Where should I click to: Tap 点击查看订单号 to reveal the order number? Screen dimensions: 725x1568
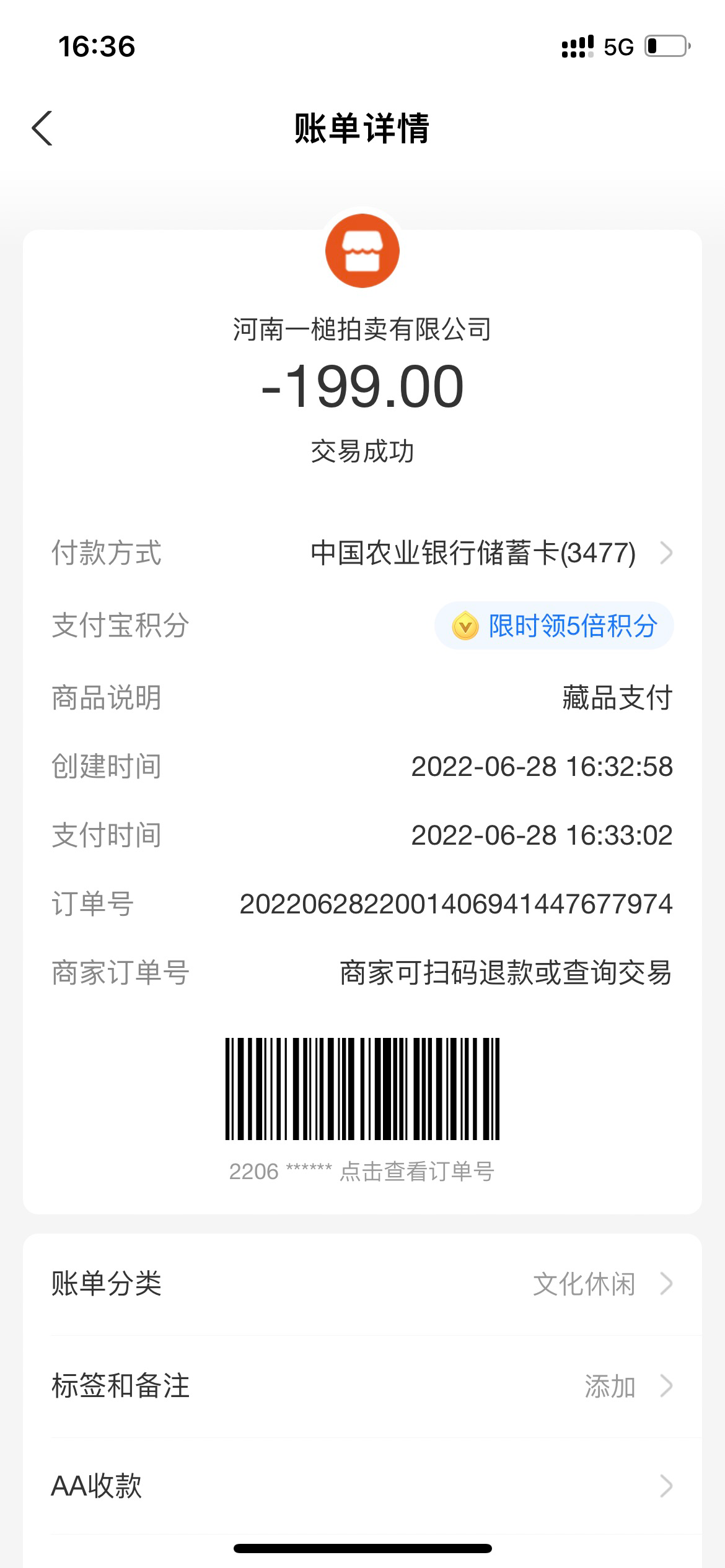tap(416, 1172)
